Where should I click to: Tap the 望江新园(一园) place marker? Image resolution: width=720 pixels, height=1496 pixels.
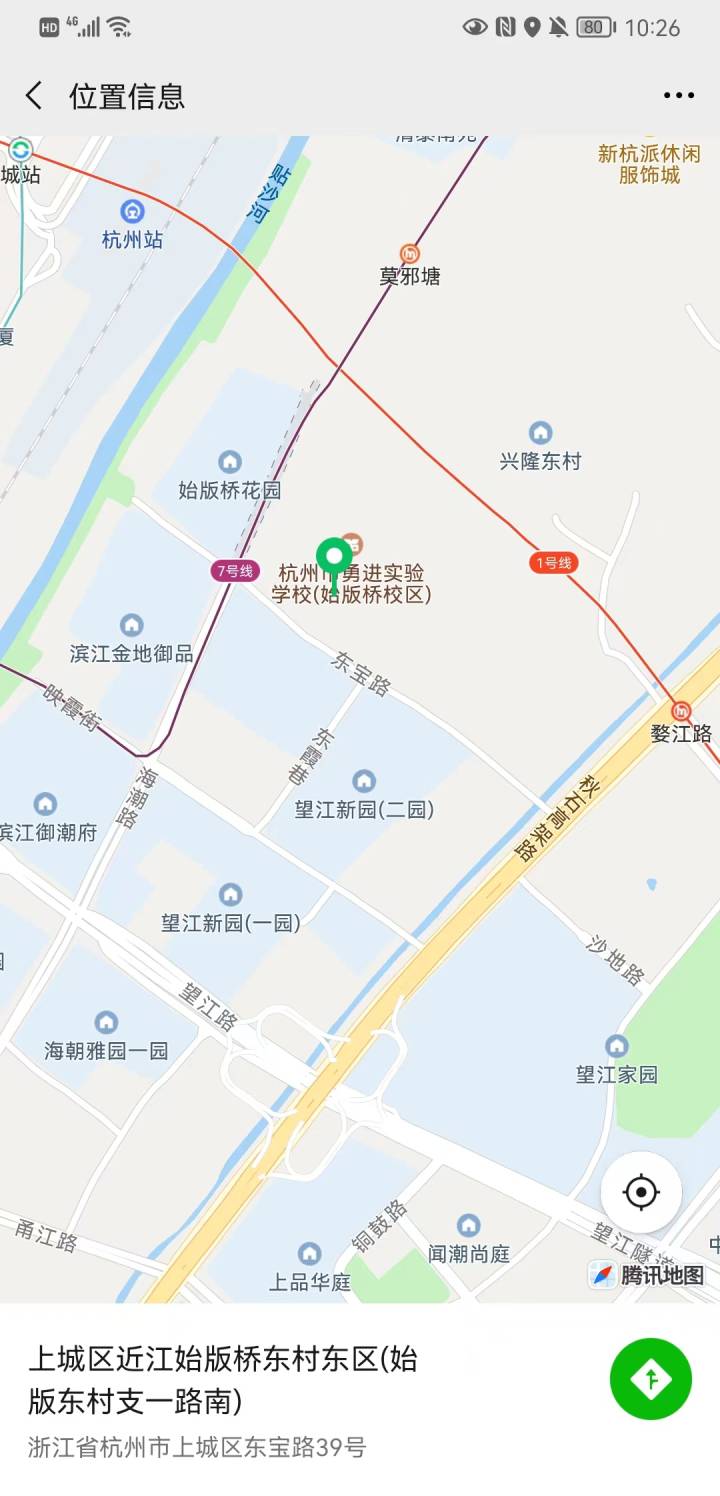(231, 895)
